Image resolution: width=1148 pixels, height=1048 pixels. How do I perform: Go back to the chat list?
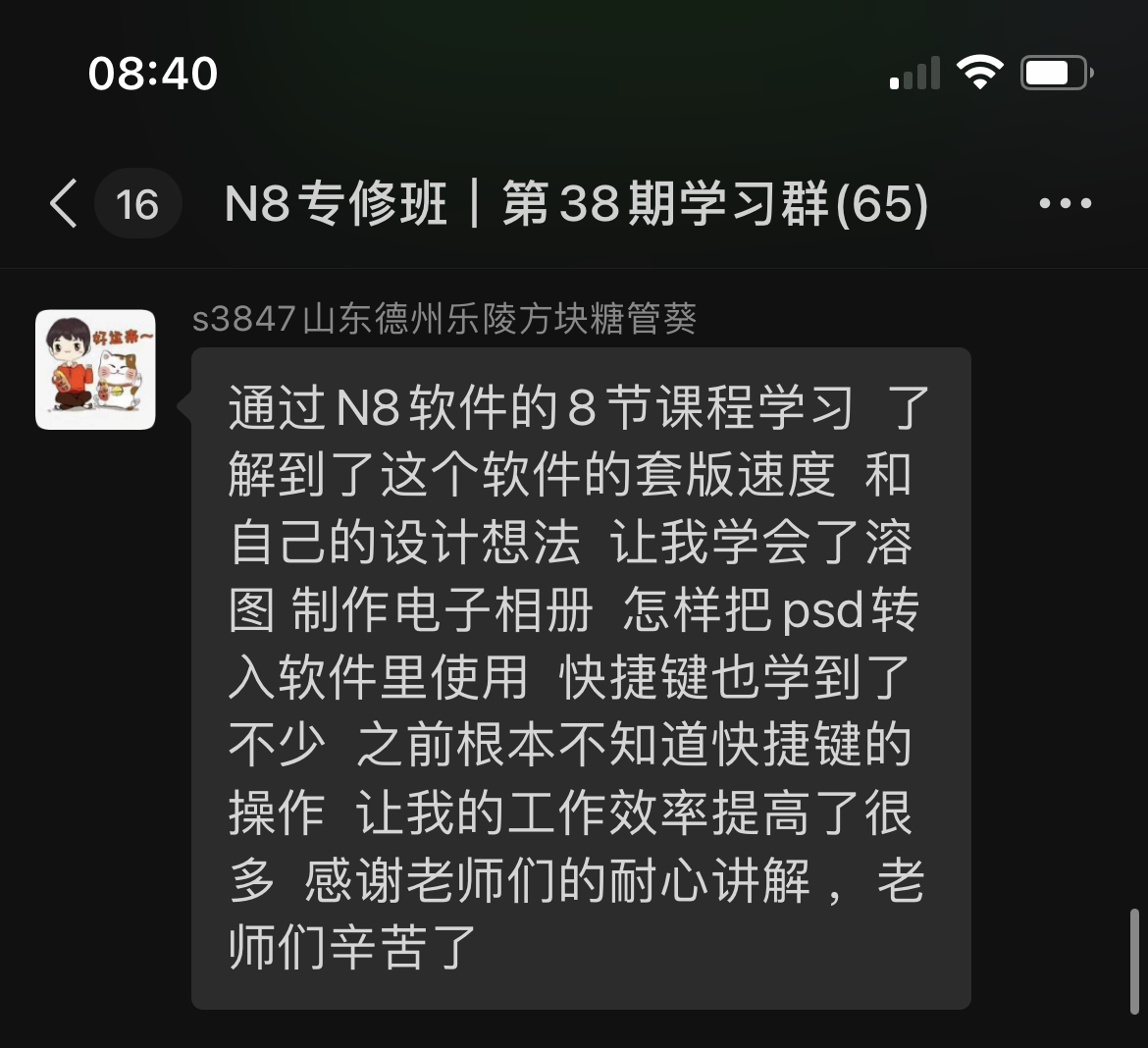click(x=65, y=204)
